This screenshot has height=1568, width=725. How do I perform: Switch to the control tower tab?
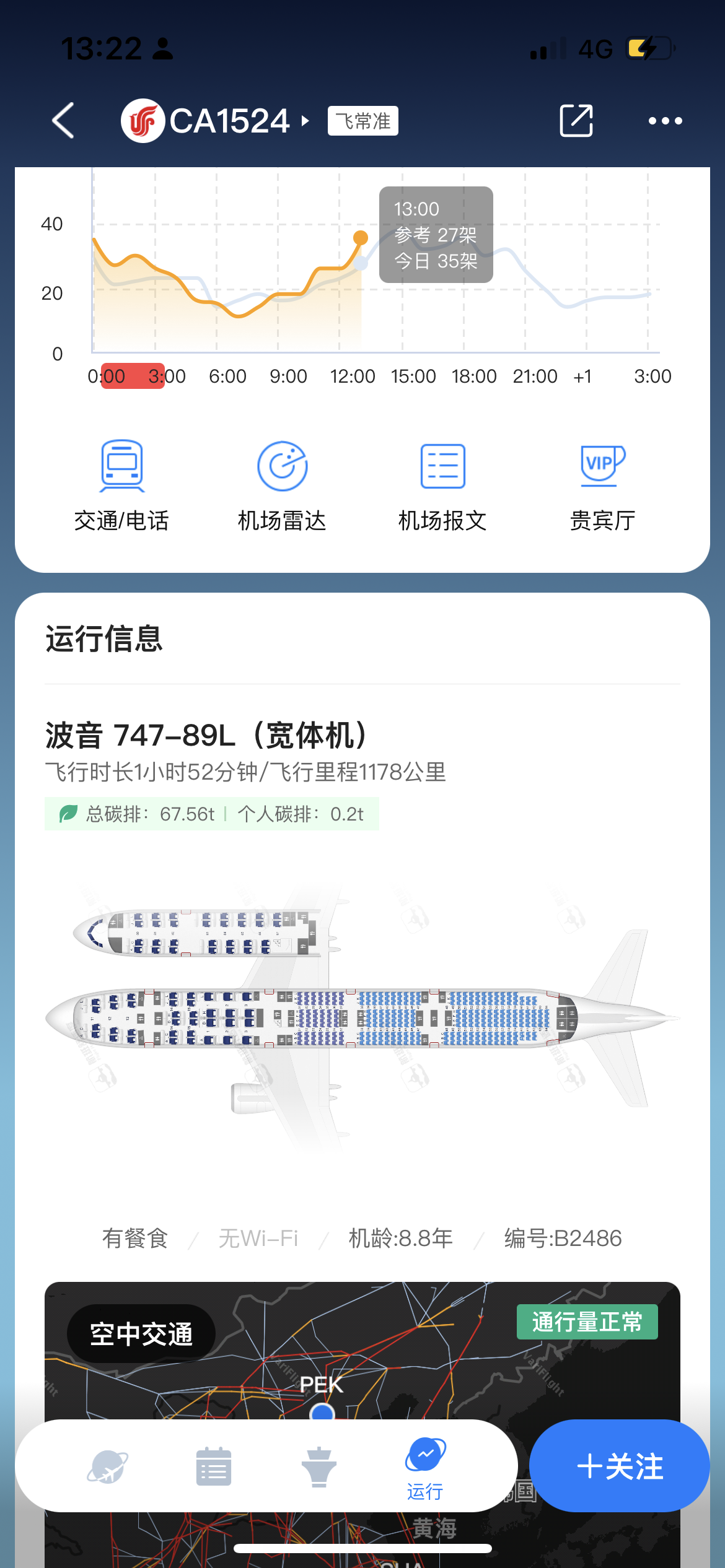[x=319, y=1466]
